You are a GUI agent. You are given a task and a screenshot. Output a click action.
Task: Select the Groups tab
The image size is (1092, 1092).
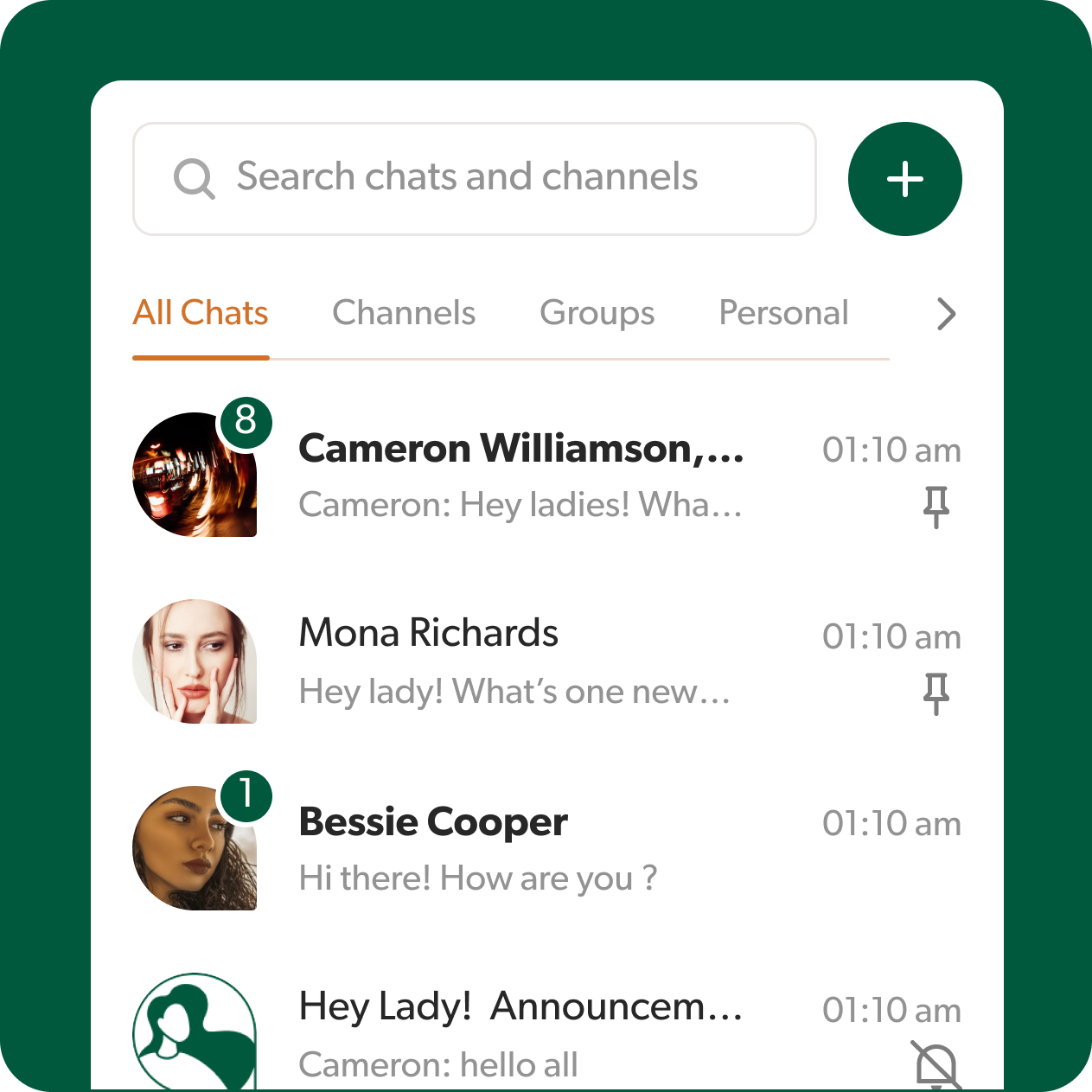597,313
